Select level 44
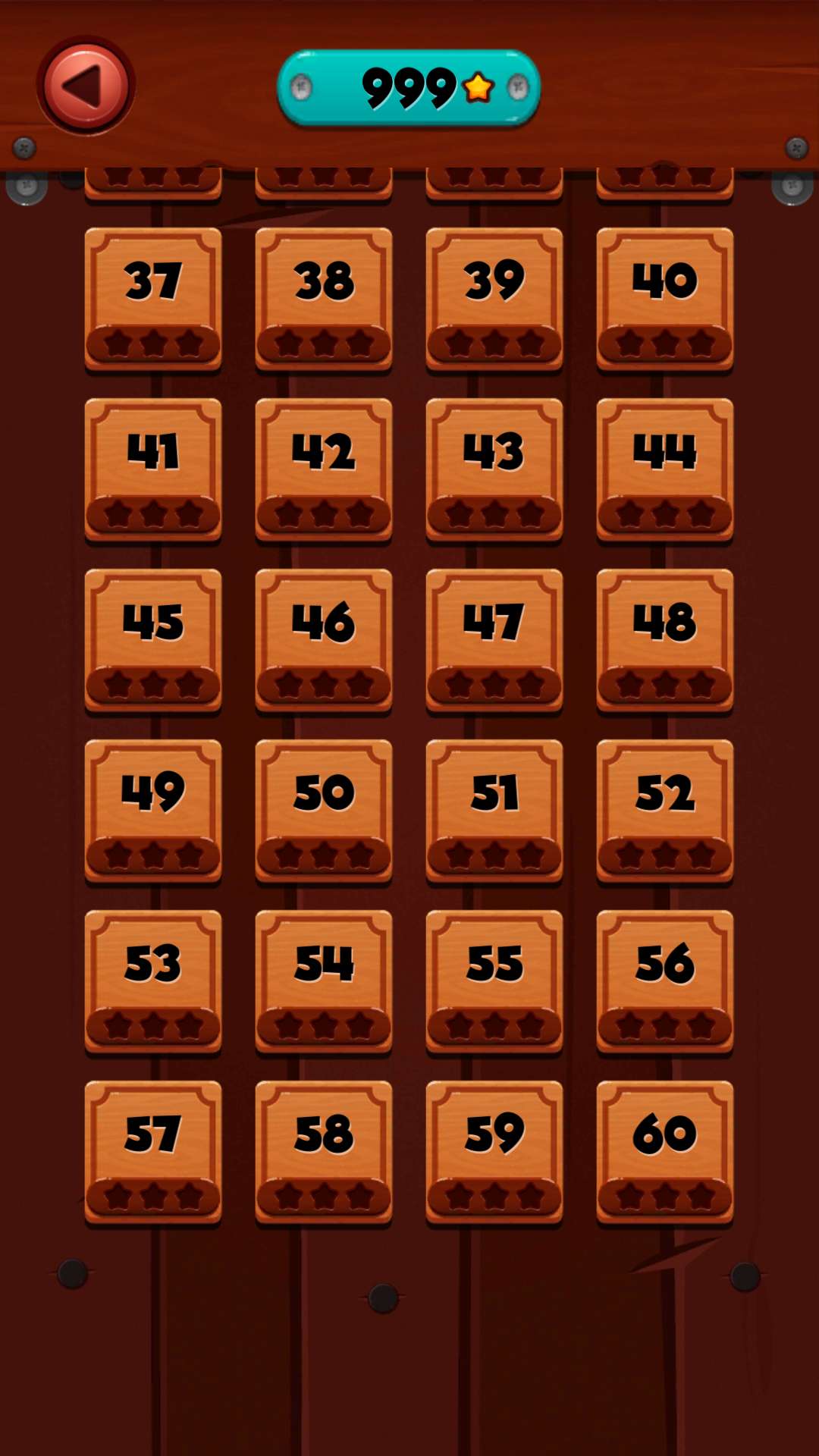 (665, 468)
